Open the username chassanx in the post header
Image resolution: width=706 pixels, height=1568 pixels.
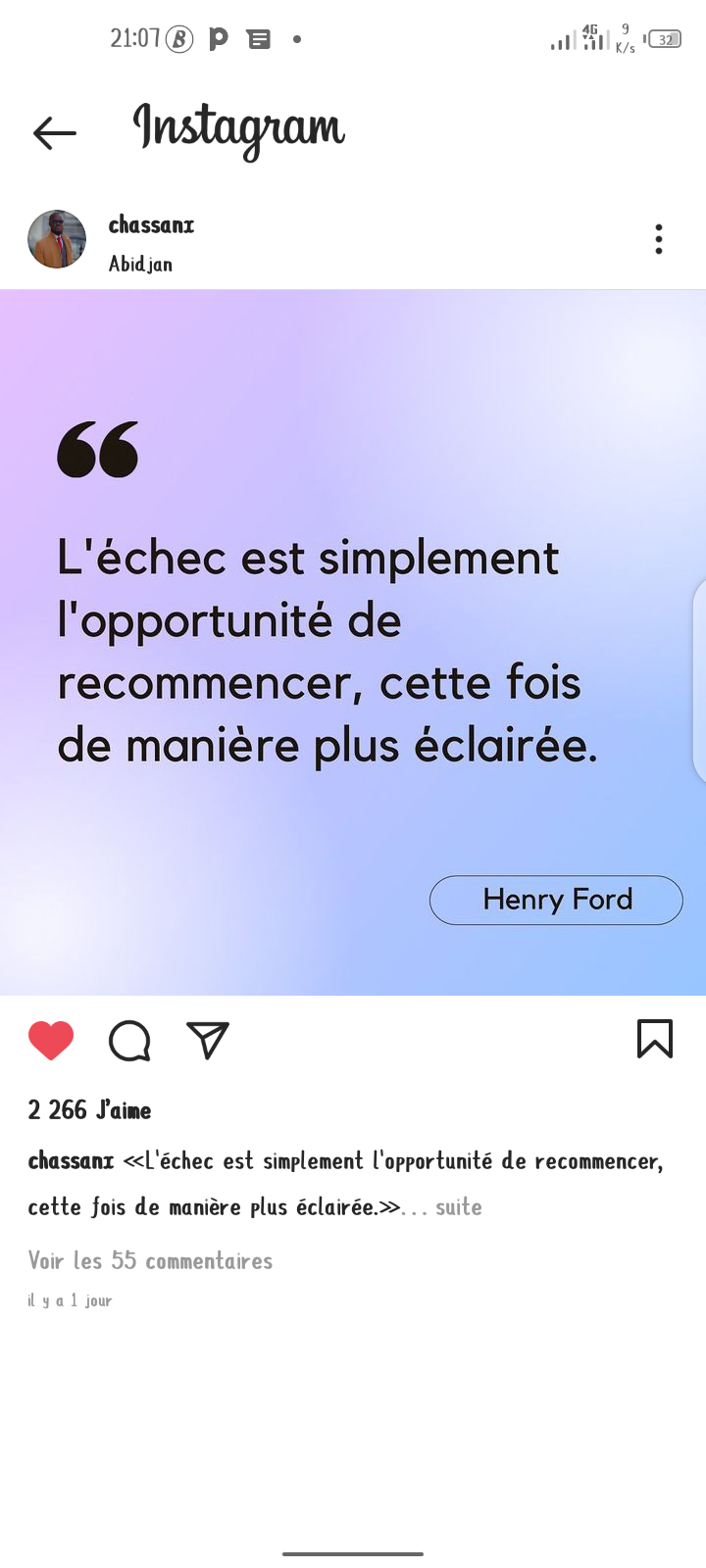pyautogui.click(x=151, y=225)
